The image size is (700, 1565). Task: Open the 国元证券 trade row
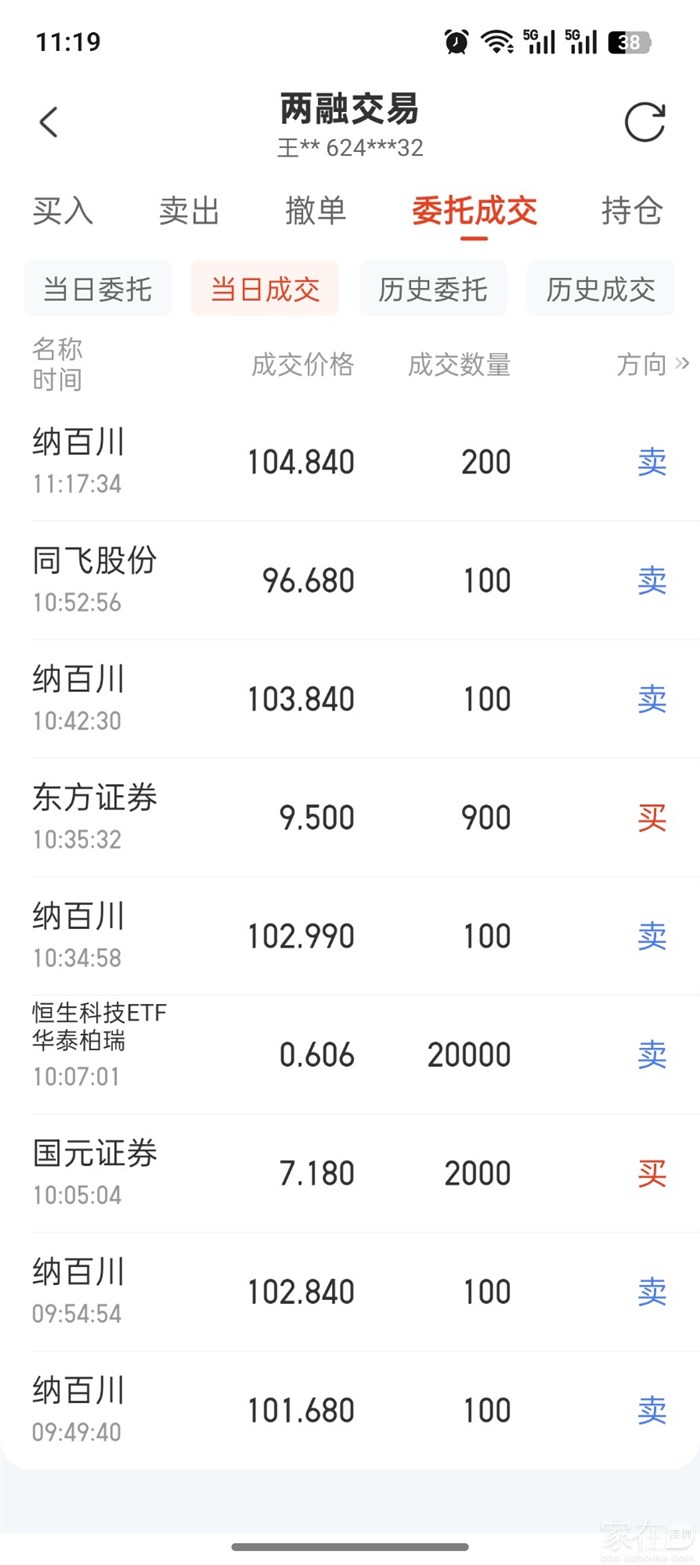click(350, 1173)
